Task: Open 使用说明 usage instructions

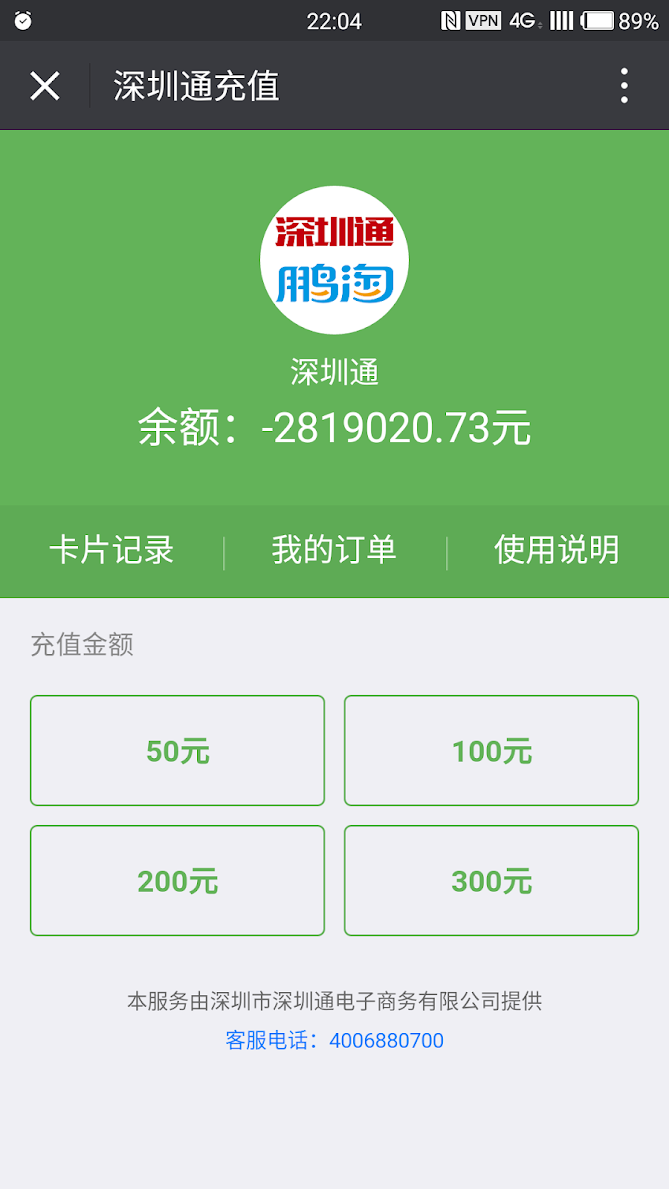Action: point(557,550)
